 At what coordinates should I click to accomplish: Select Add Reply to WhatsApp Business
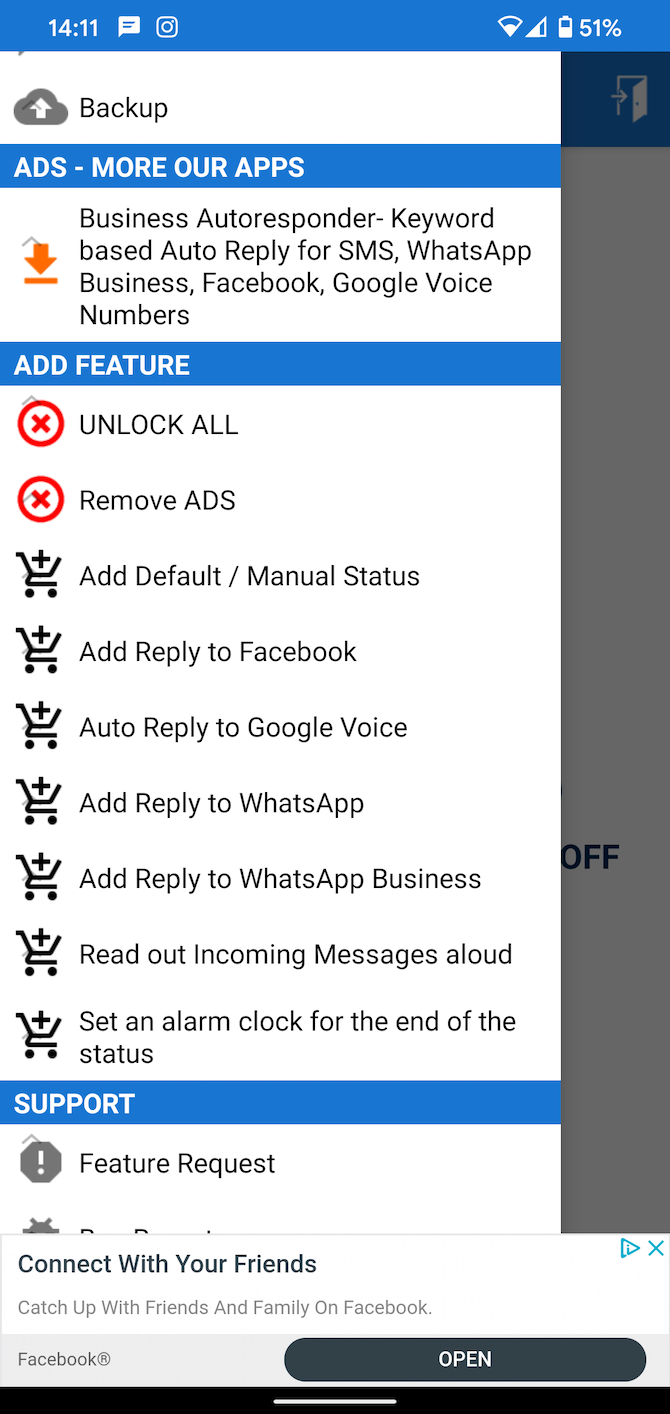280,879
